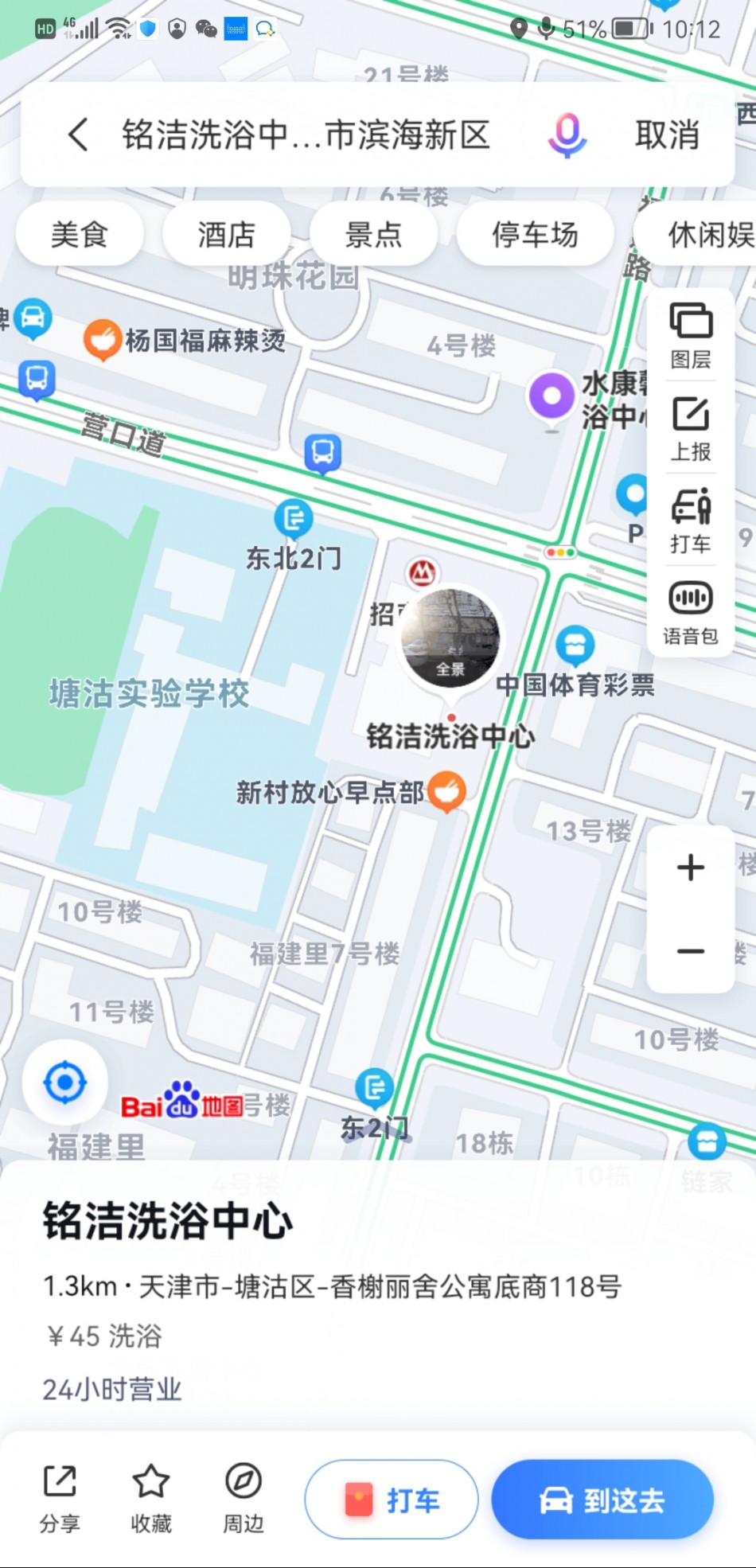Cancel the search with 取消
The image size is (756, 1568).
pyautogui.click(x=667, y=135)
